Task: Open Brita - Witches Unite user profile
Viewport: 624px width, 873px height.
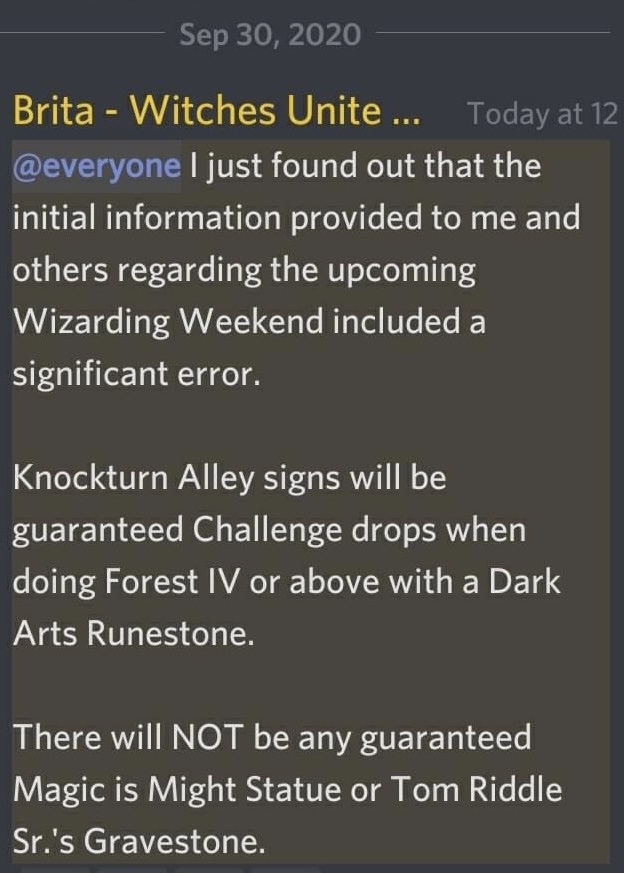Action: point(215,112)
